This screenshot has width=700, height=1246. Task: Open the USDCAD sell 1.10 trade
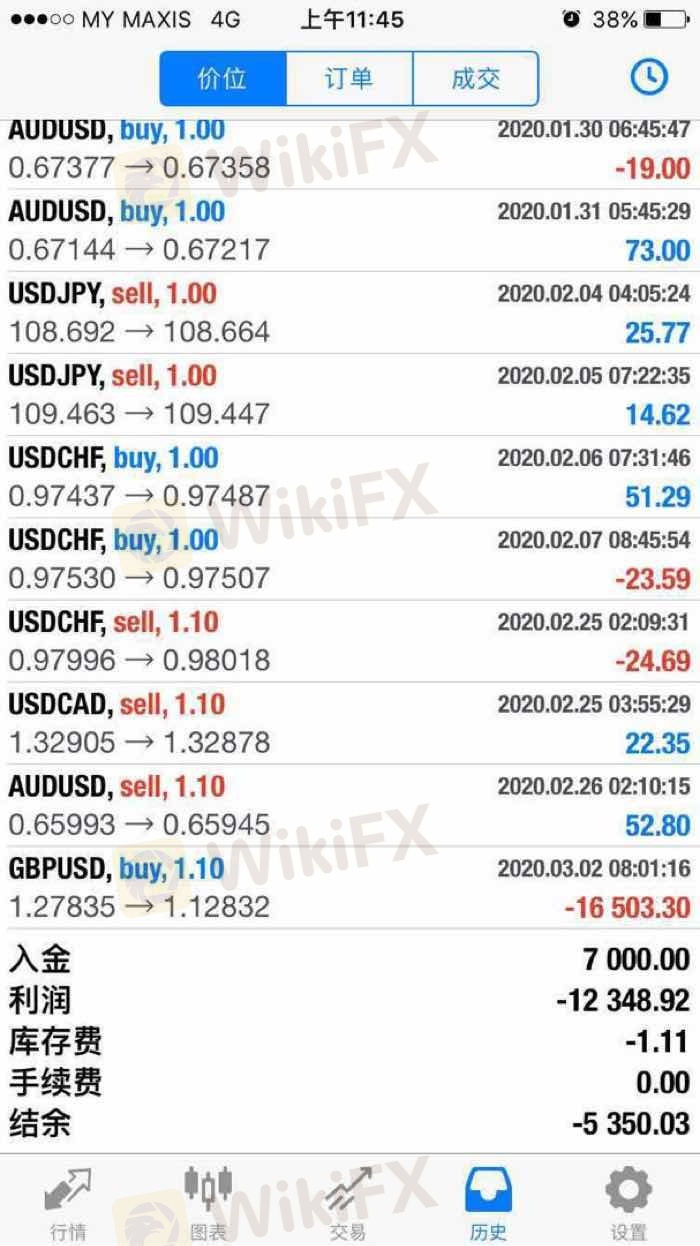pos(350,724)
